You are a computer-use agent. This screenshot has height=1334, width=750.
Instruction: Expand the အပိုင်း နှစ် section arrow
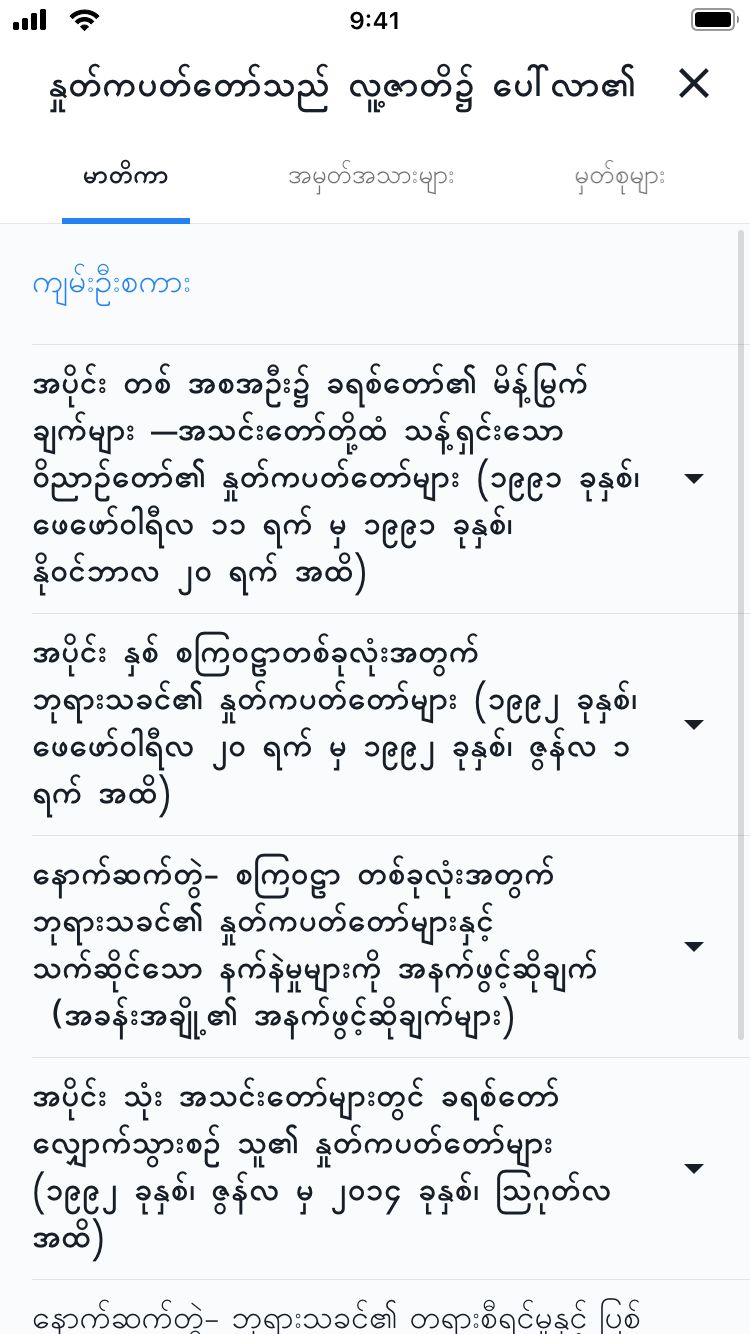tap(693, 724)
